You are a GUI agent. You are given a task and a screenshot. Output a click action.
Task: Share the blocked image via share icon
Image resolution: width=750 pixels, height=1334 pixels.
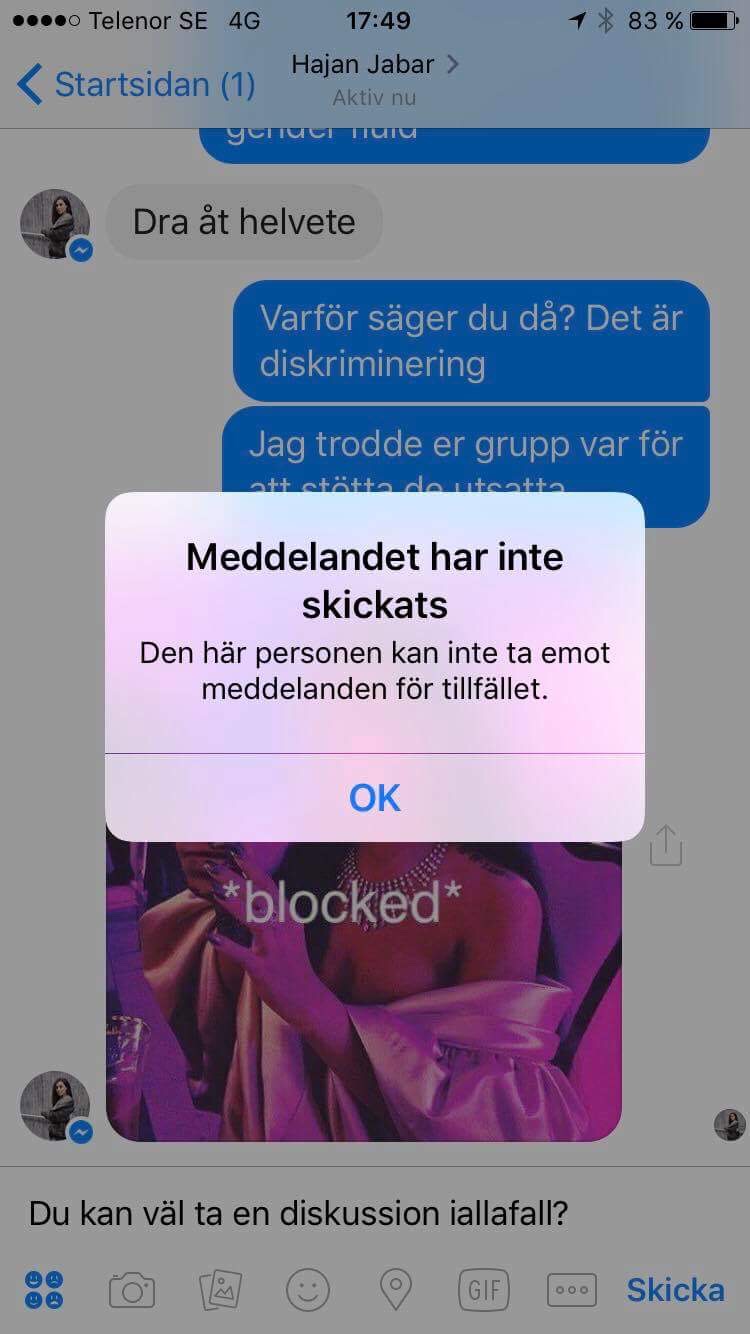pyautogui.click(x=666, y=845)
